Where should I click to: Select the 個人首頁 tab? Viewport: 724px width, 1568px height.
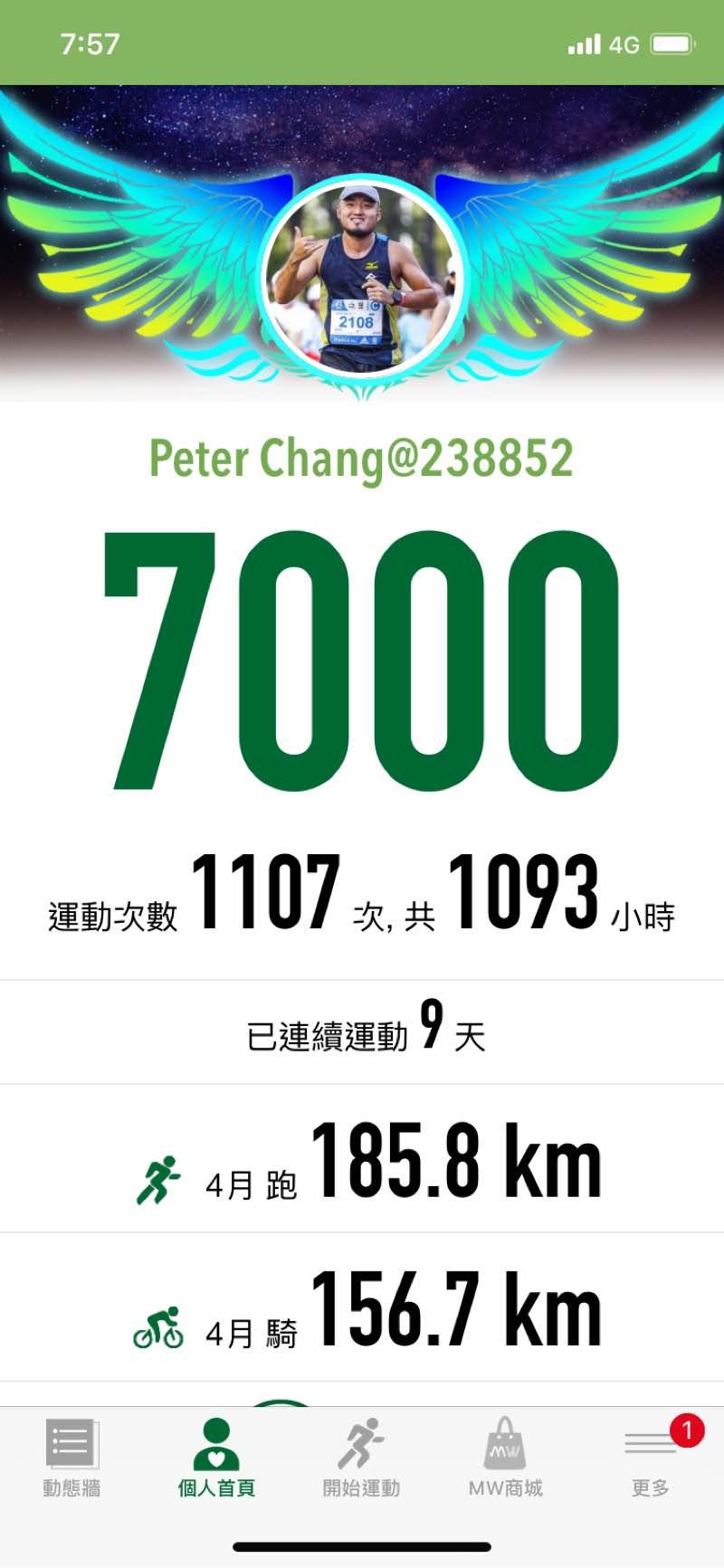216,1457
